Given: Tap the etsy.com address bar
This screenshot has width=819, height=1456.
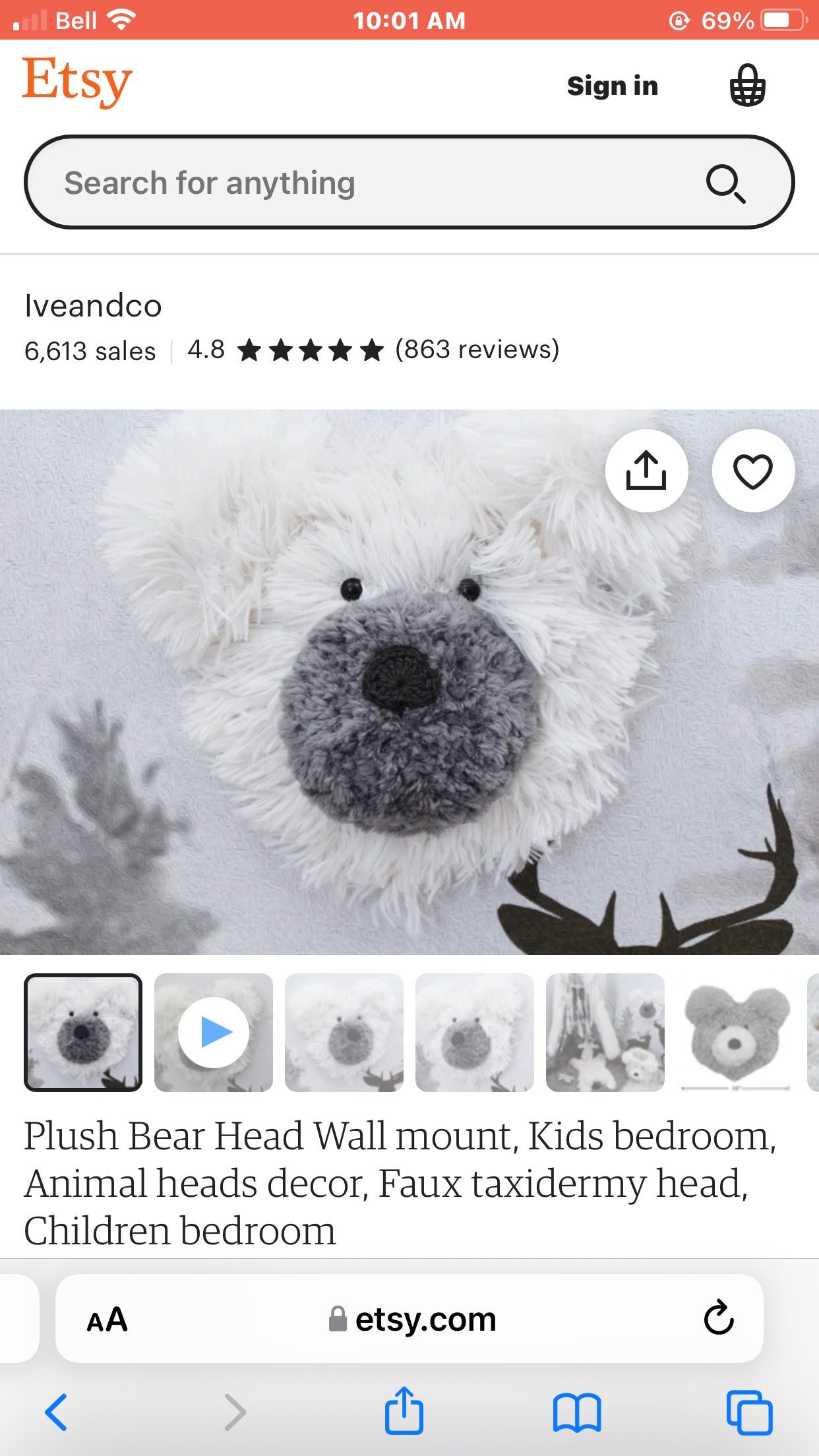Looking at the screenshot, I should 409,1319.
